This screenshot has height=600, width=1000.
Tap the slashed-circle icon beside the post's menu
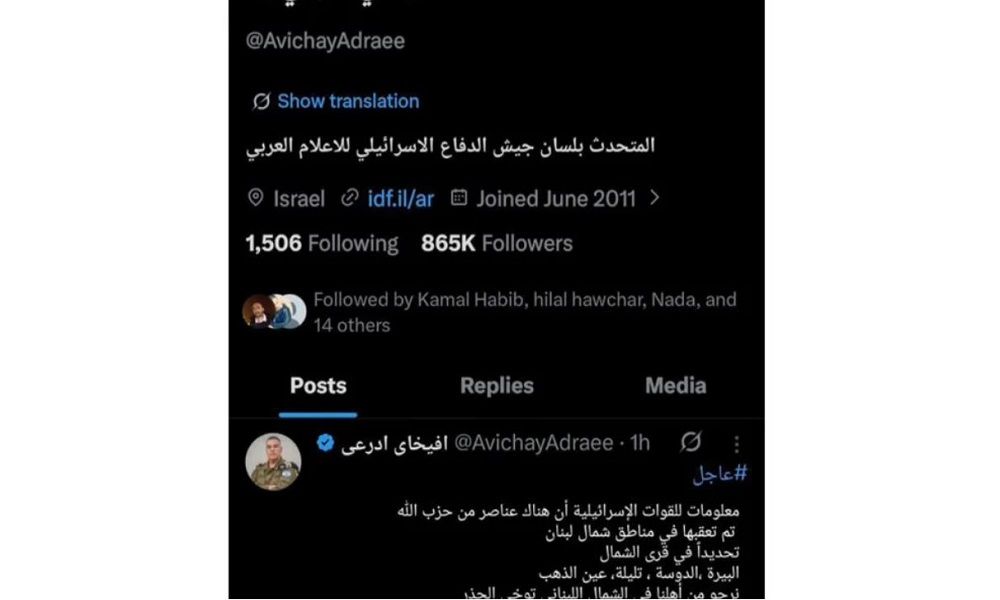[691, 442]
